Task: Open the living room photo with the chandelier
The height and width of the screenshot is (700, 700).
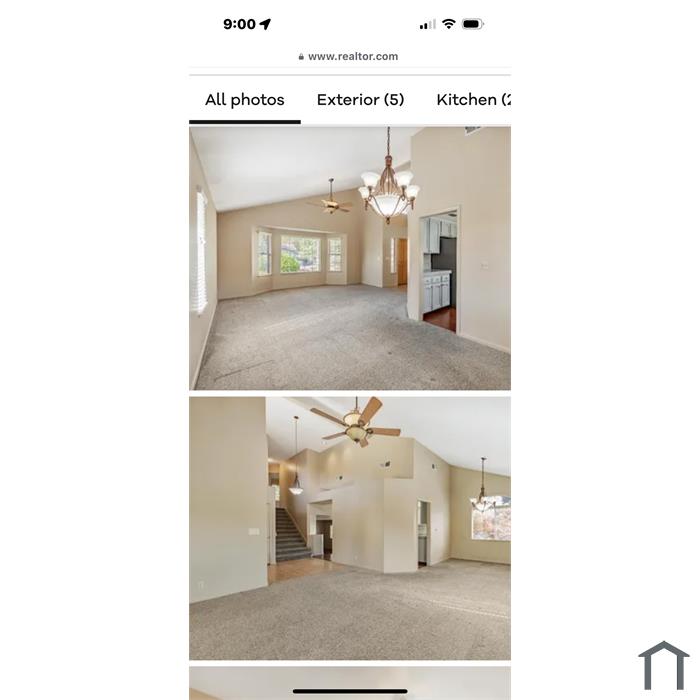Action: coord(350,258)
